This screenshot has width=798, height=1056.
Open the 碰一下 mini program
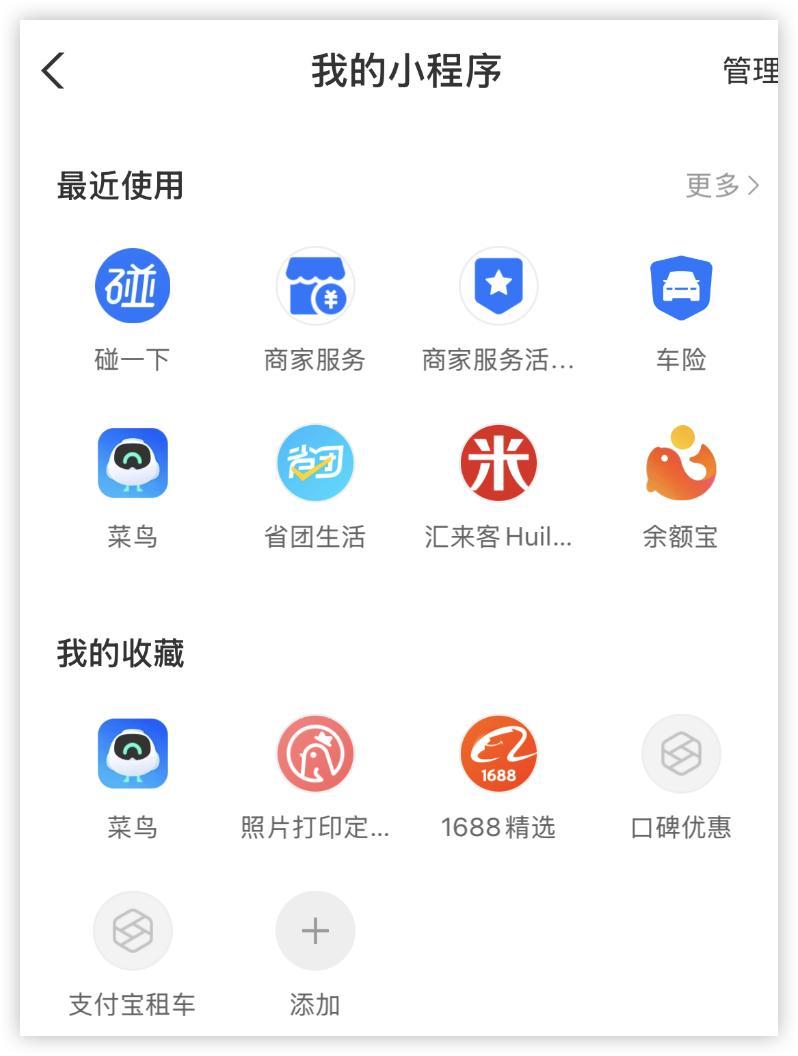[133, 287]
